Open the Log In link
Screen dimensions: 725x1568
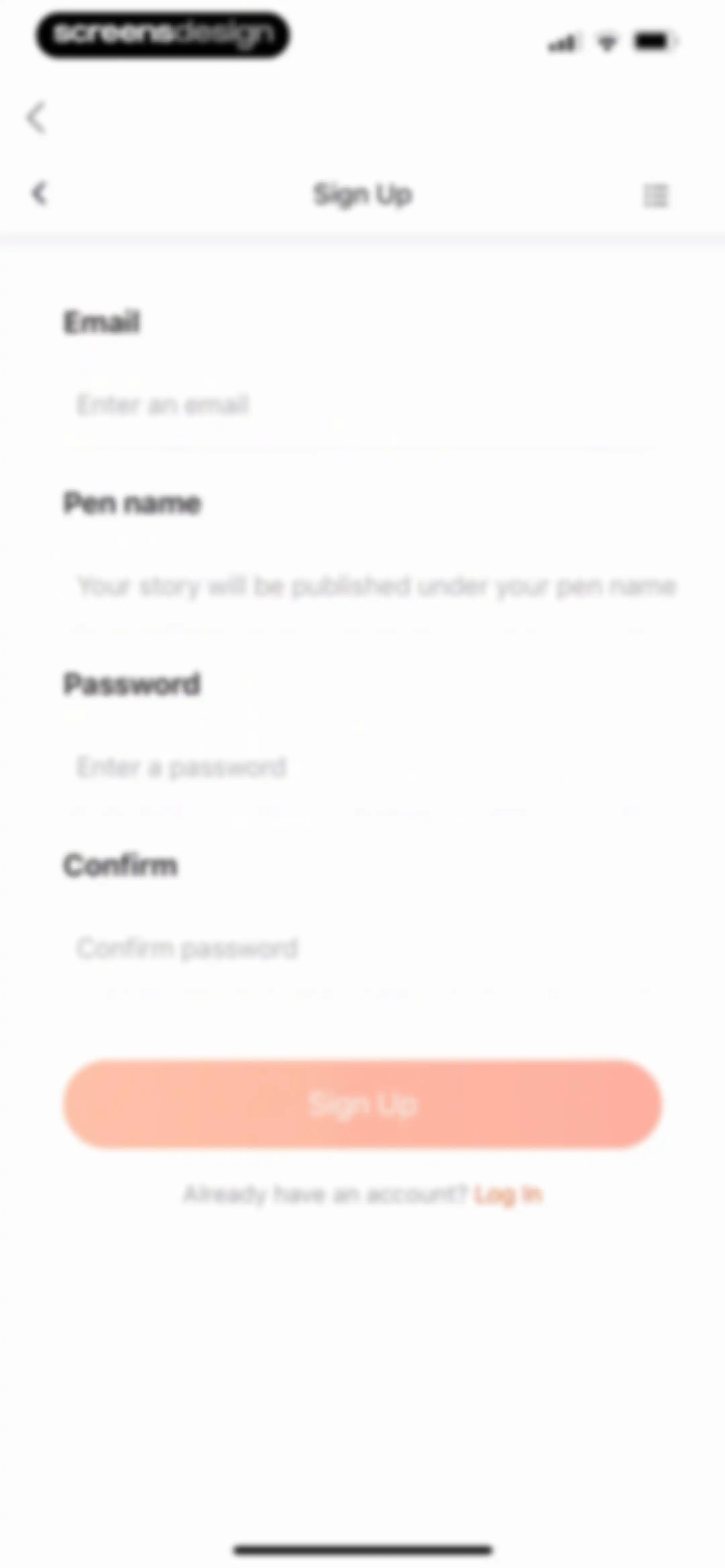(x=508, y=1195)
